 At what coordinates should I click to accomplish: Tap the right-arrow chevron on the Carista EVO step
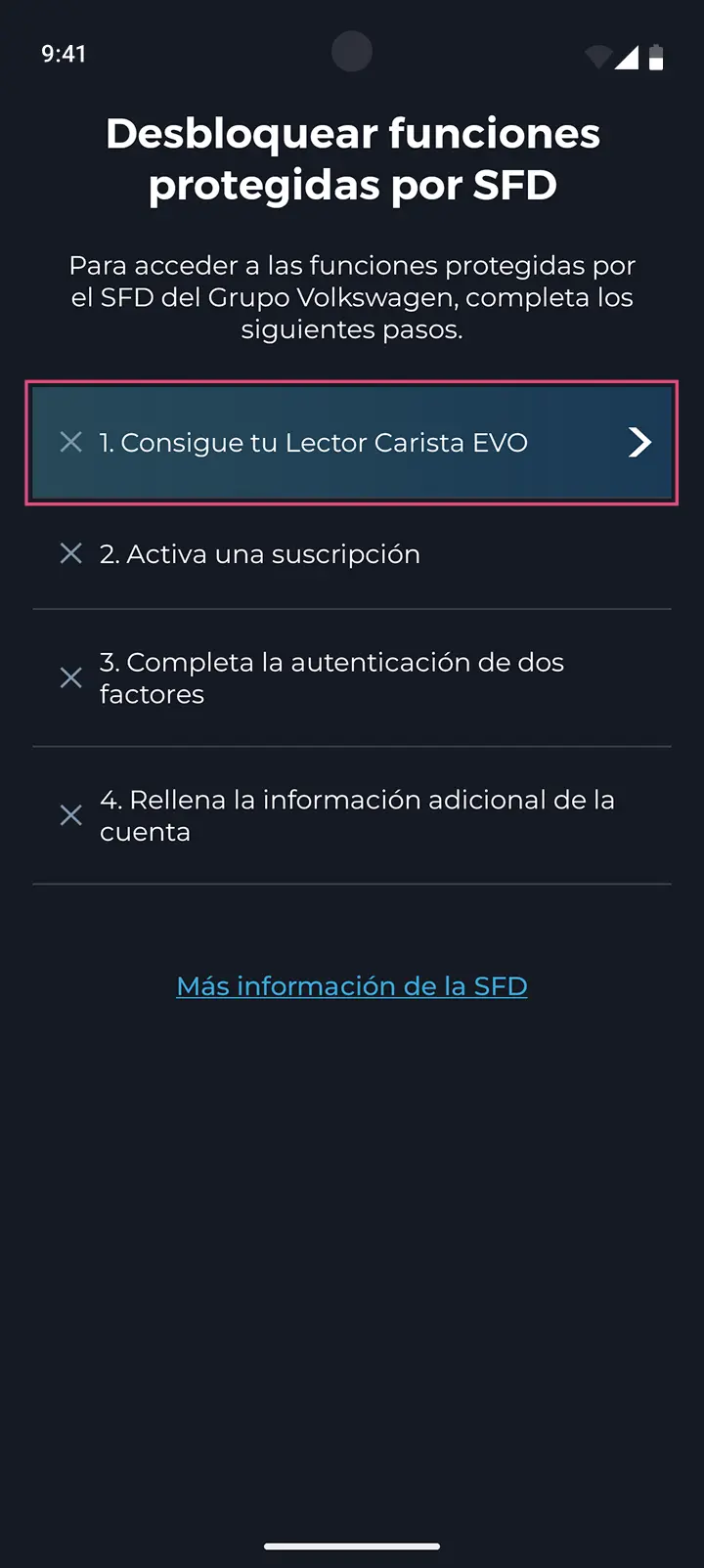(639, 442)
